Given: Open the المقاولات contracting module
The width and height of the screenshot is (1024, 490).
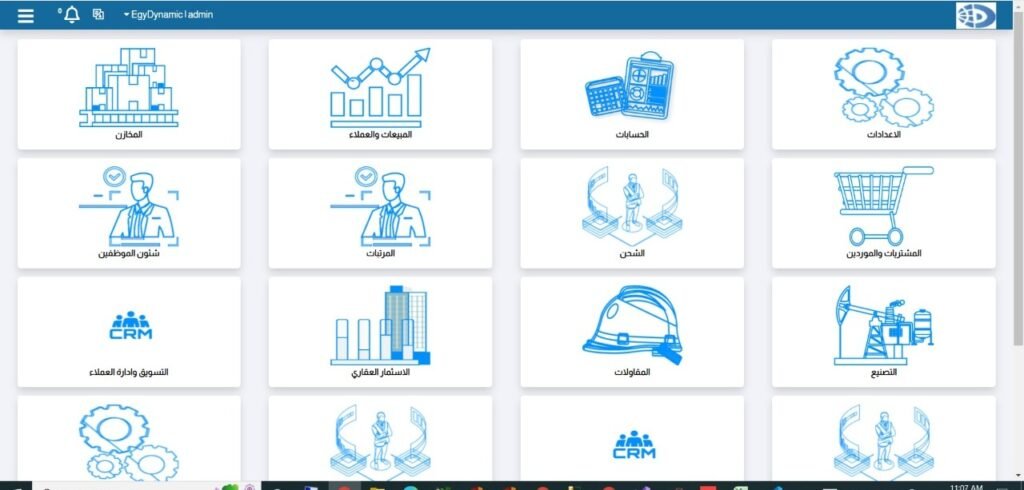Looking at the screenshot, I should click(x=631, y=332).
